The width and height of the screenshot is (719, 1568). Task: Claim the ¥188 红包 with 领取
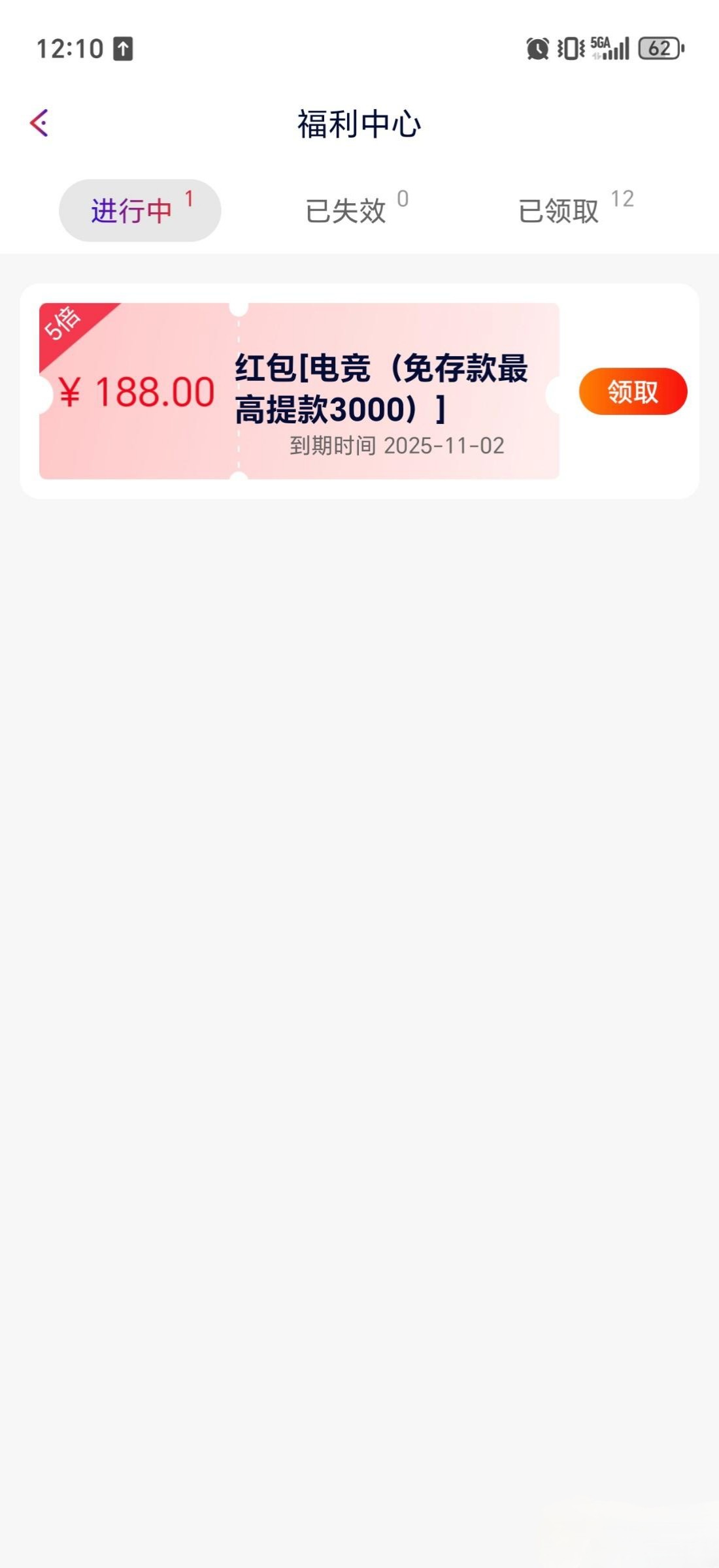(632, 391)
